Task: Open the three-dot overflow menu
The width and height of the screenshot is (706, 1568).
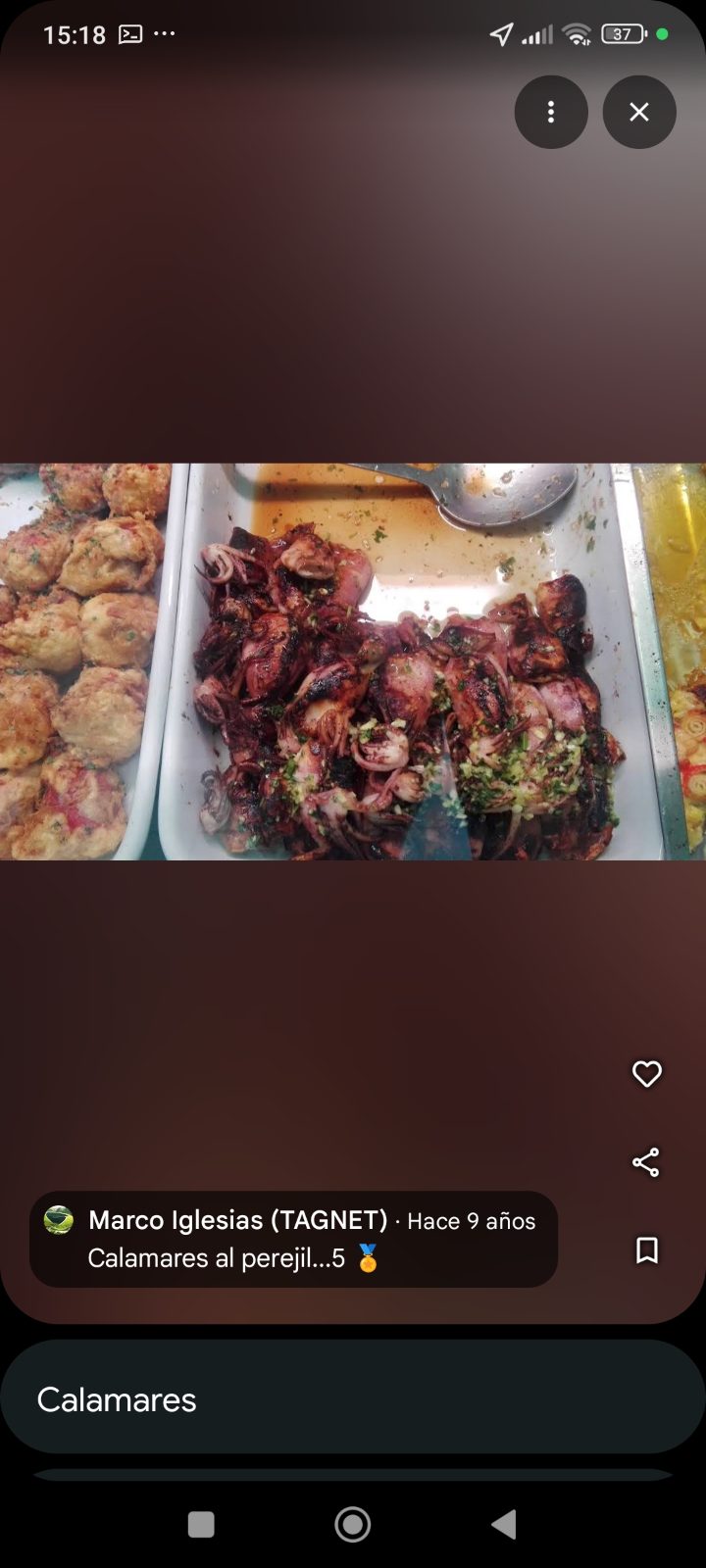Action: 551,112
